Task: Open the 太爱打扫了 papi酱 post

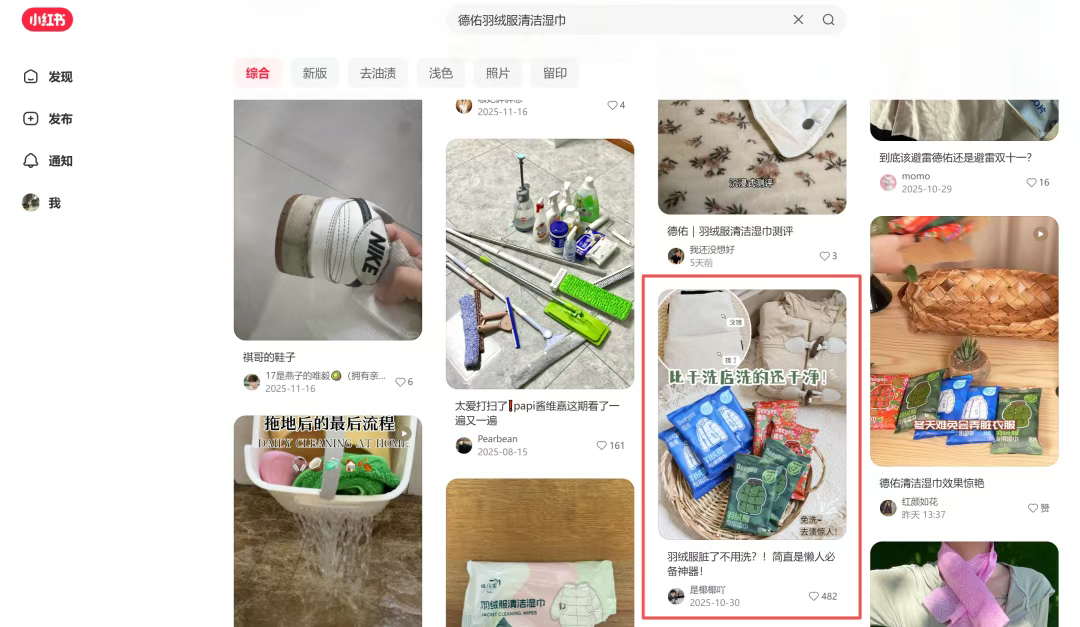Action: coord(540,264)
